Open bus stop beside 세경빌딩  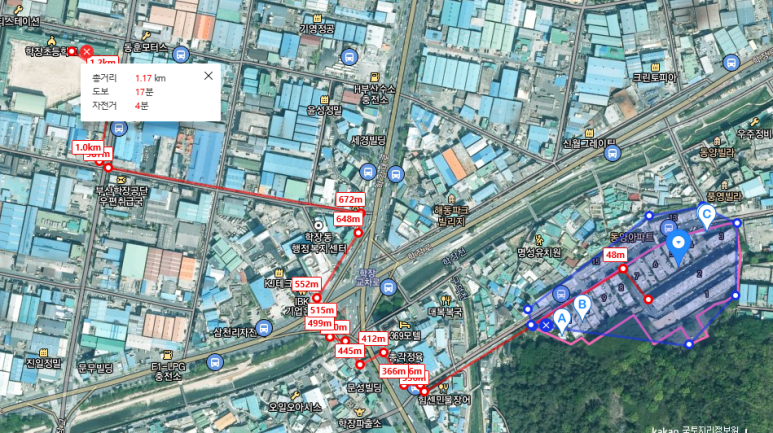point(395,174)
